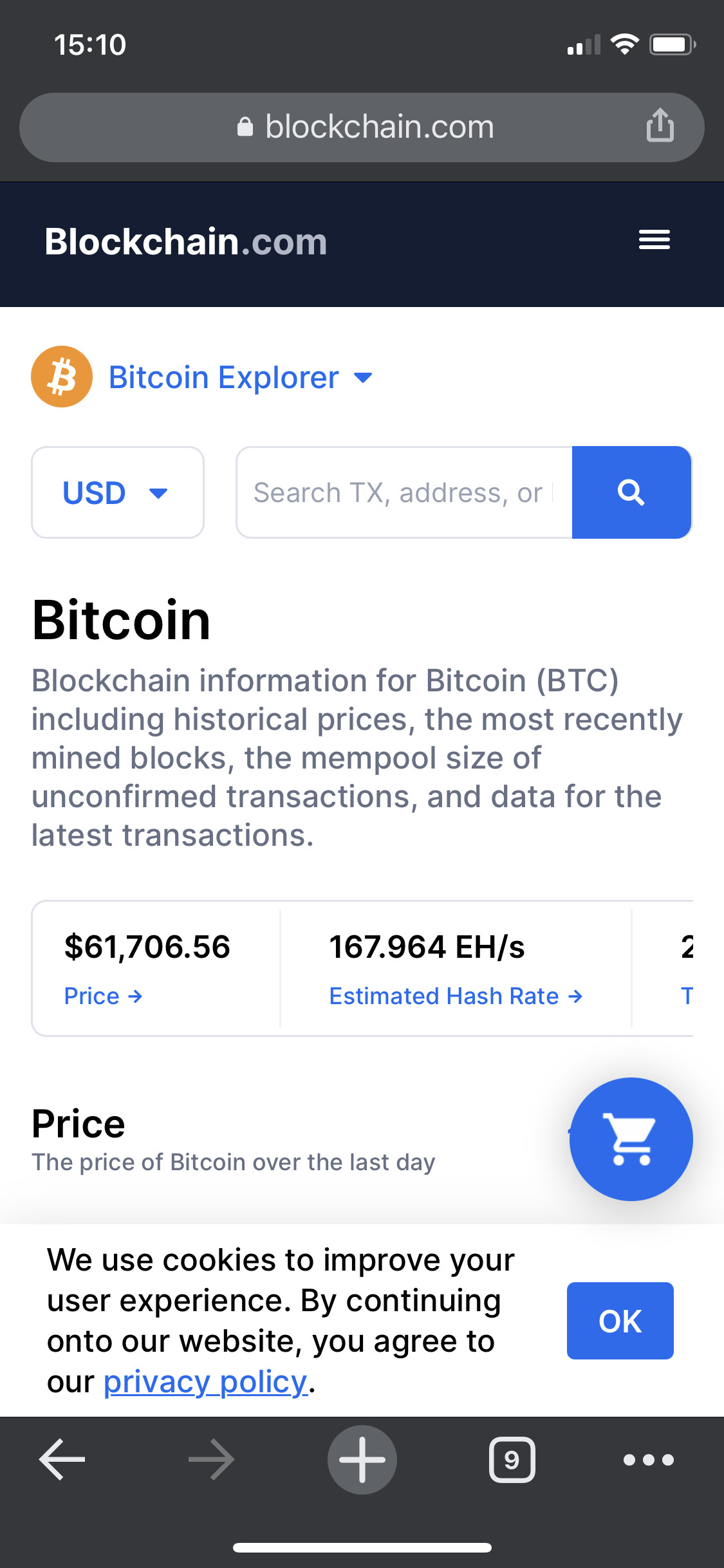The width and height of the screenshot is (724, 1568).
Task: Open the Price link
Action: 103,996
